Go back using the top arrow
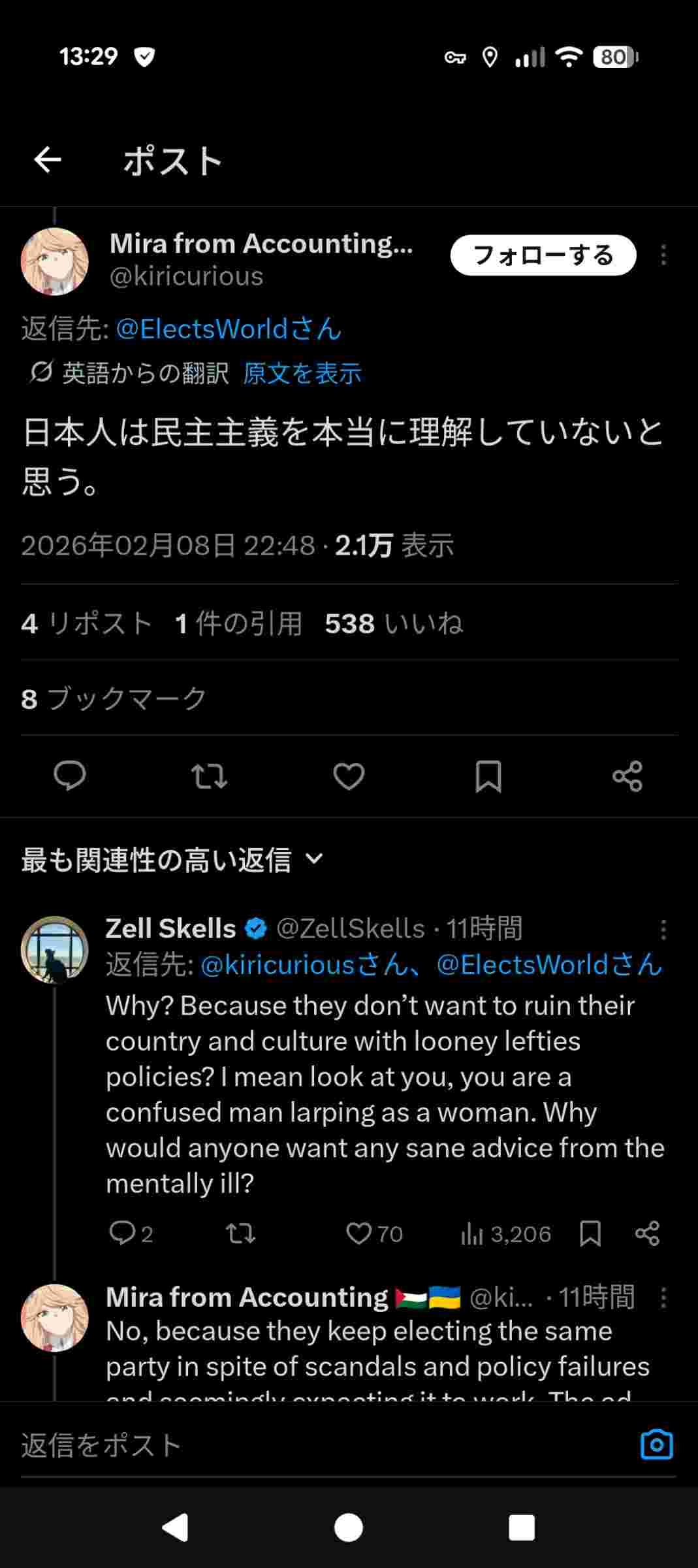This screenshot has height=1568, width=698. tap(48, 159)
